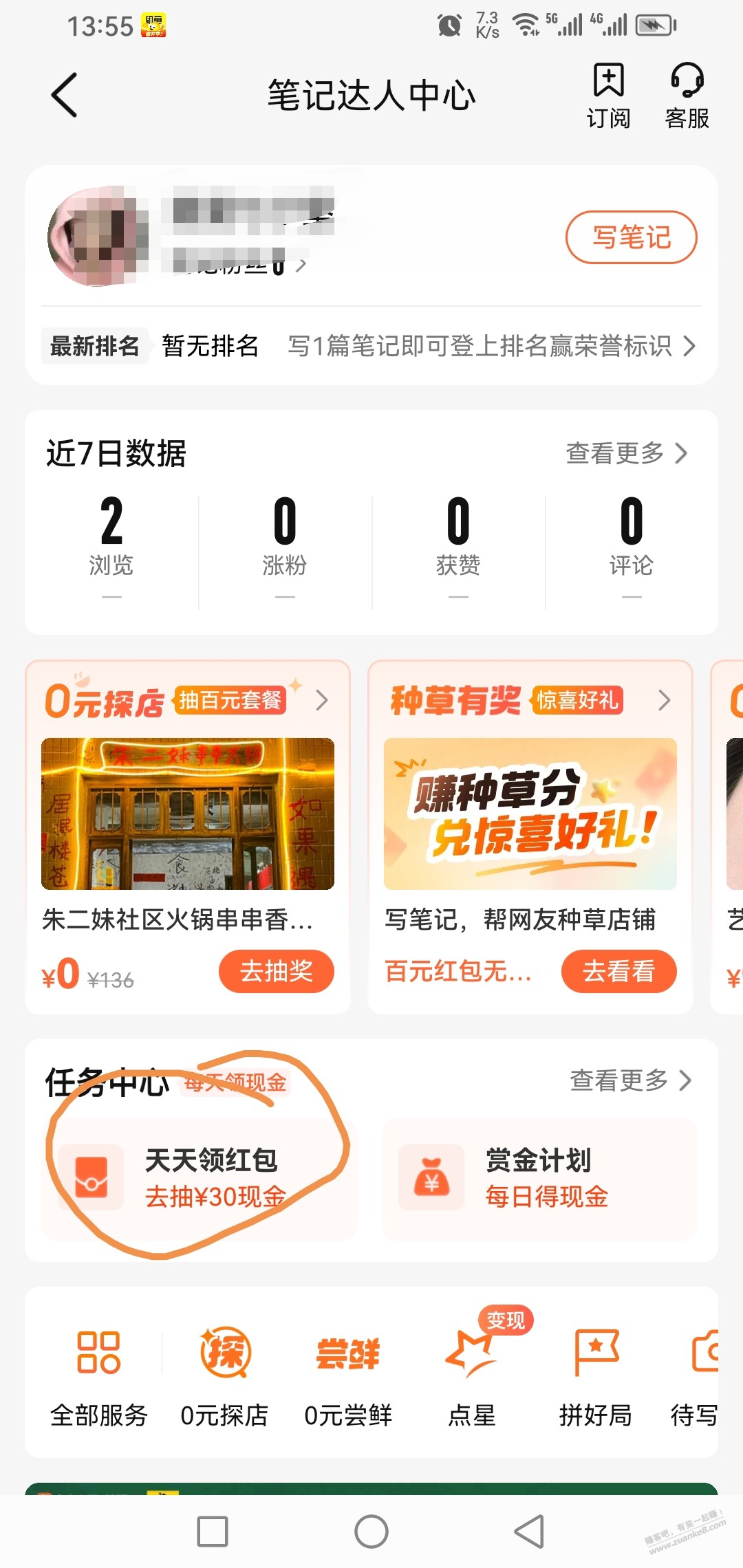The width and height of the screenshot is (743, 1568).
Task: Open 天天领红包 cash draw task
Action: [199, 1178]
